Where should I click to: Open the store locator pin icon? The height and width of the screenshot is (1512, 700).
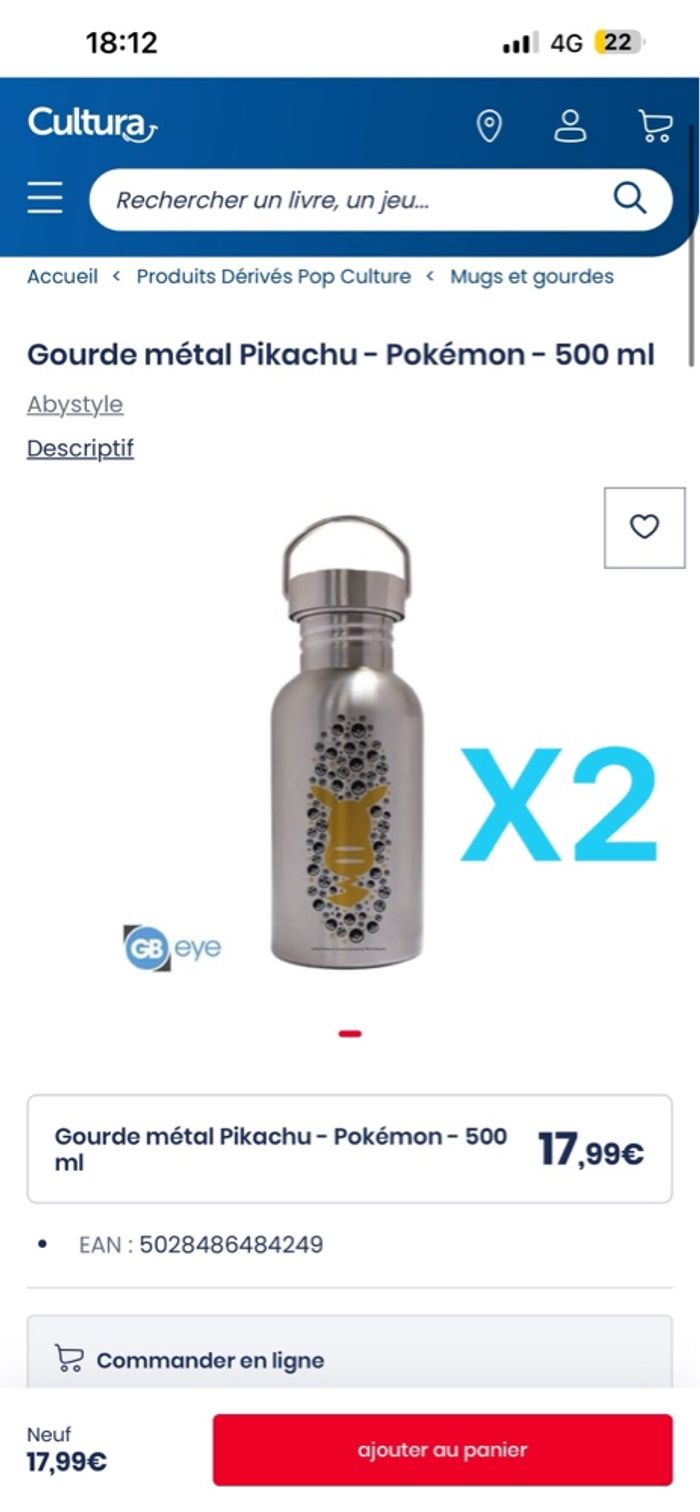pyautogui.click(x=488, y=126)
